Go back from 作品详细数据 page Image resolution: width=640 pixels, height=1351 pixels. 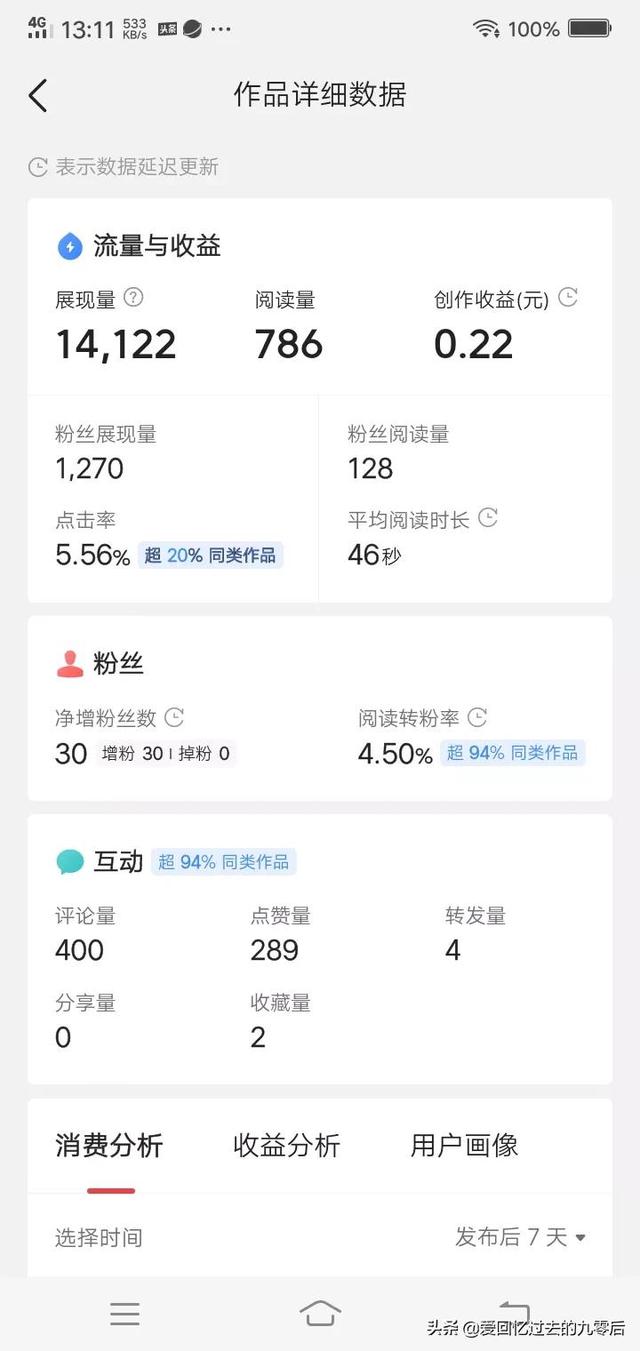[x=38, y=96]
